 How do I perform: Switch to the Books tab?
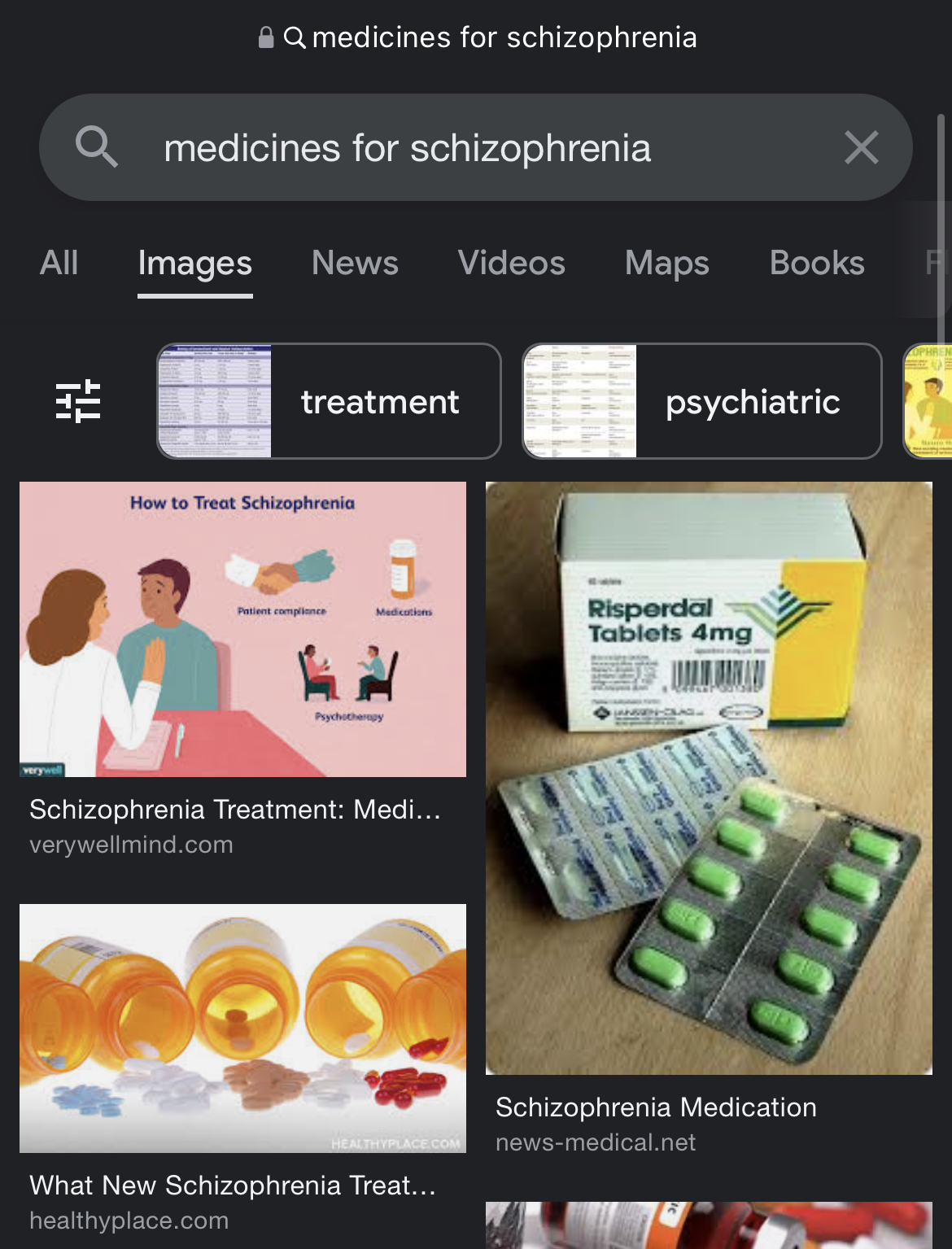(x=816, y=263)
